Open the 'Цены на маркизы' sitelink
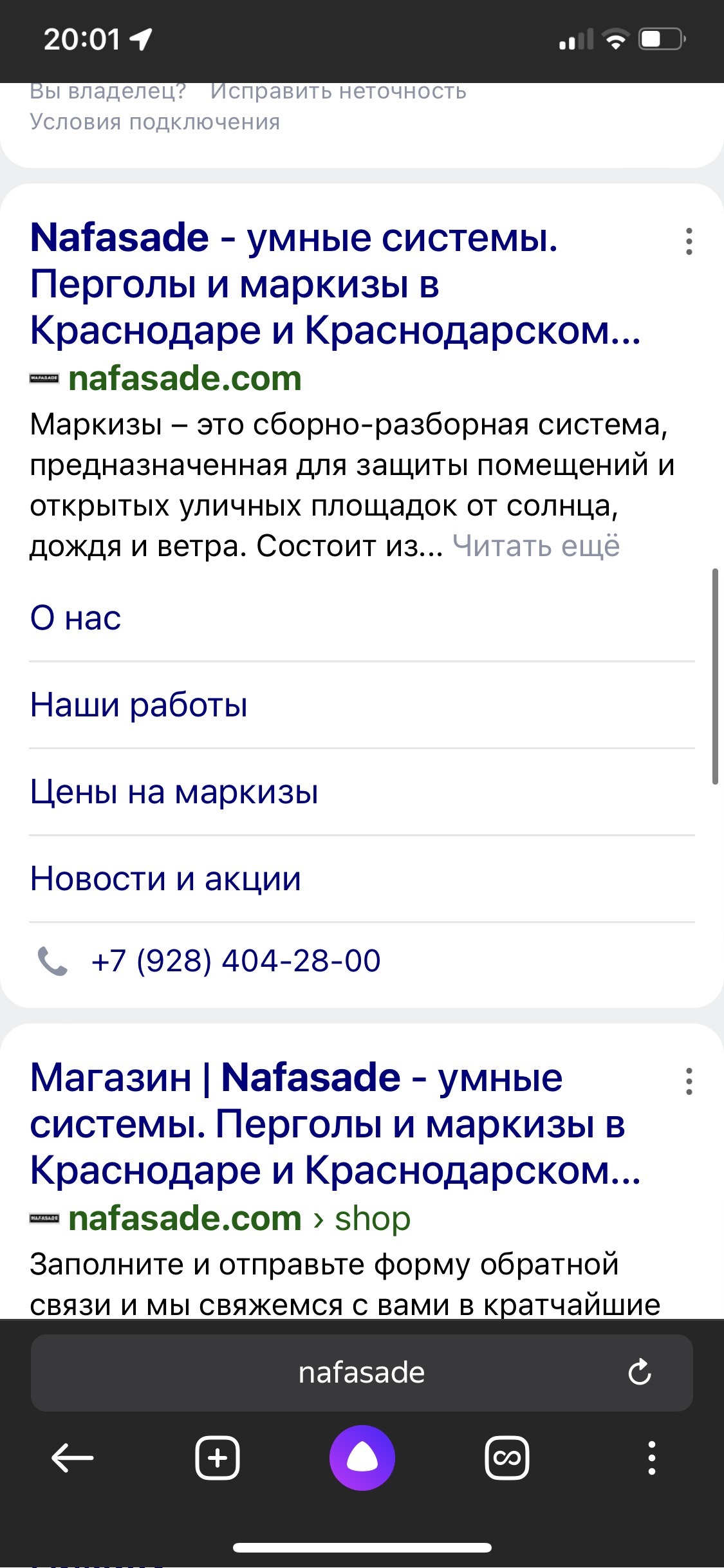Screen dimensions: 724x1568 coord(174,792)
